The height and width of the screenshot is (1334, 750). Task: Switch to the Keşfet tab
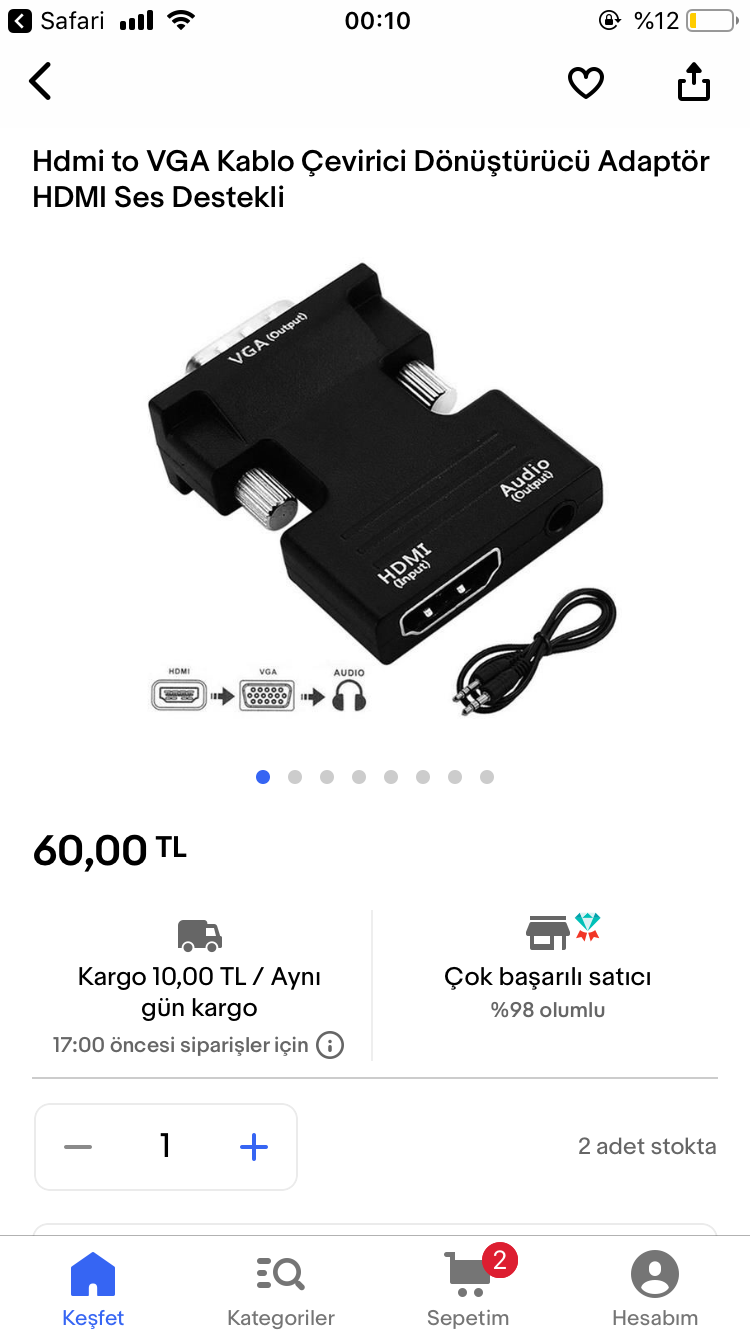tap(93, 1290)
